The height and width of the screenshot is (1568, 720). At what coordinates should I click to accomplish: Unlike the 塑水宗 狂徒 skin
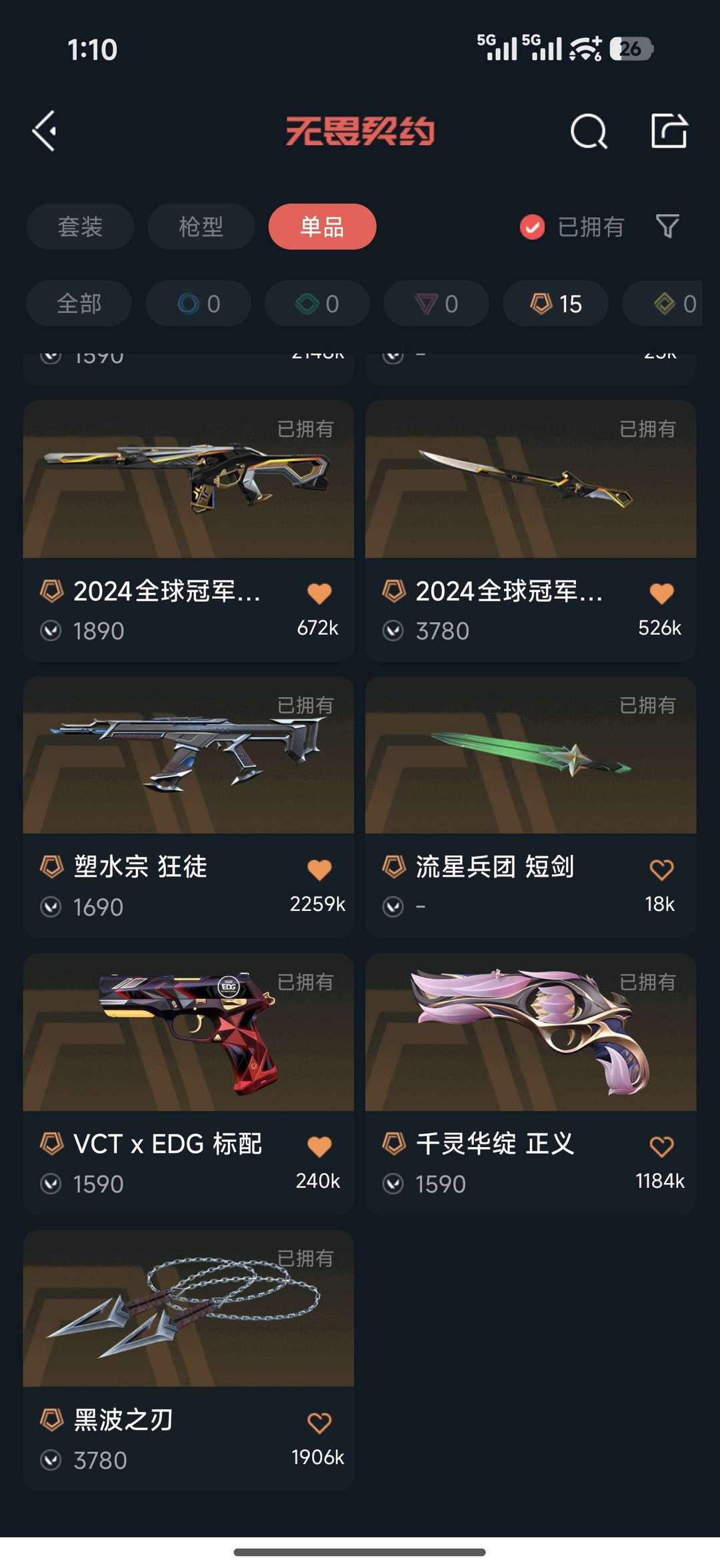[x=319, y=870]
